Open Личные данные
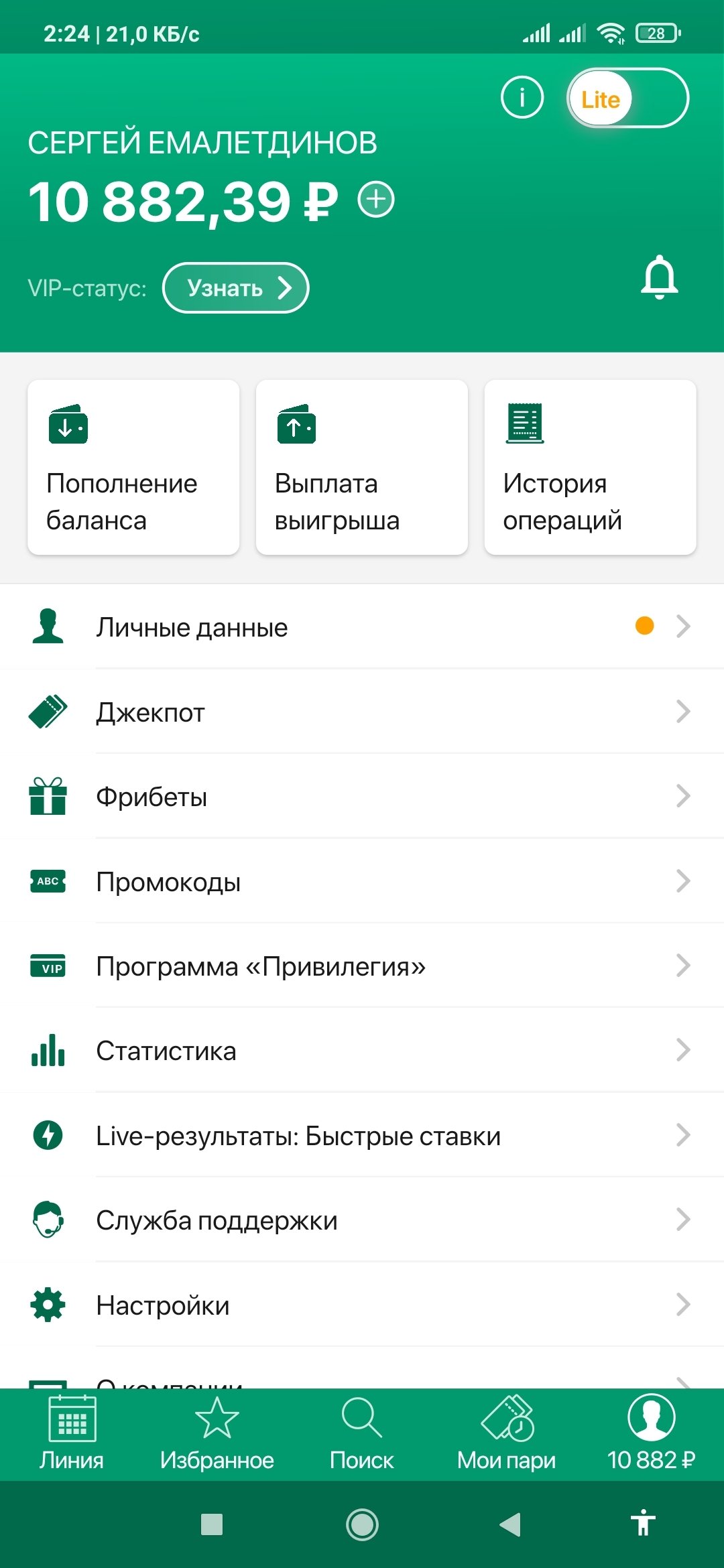Screen dimensions: 724x1568 (362, 627)
